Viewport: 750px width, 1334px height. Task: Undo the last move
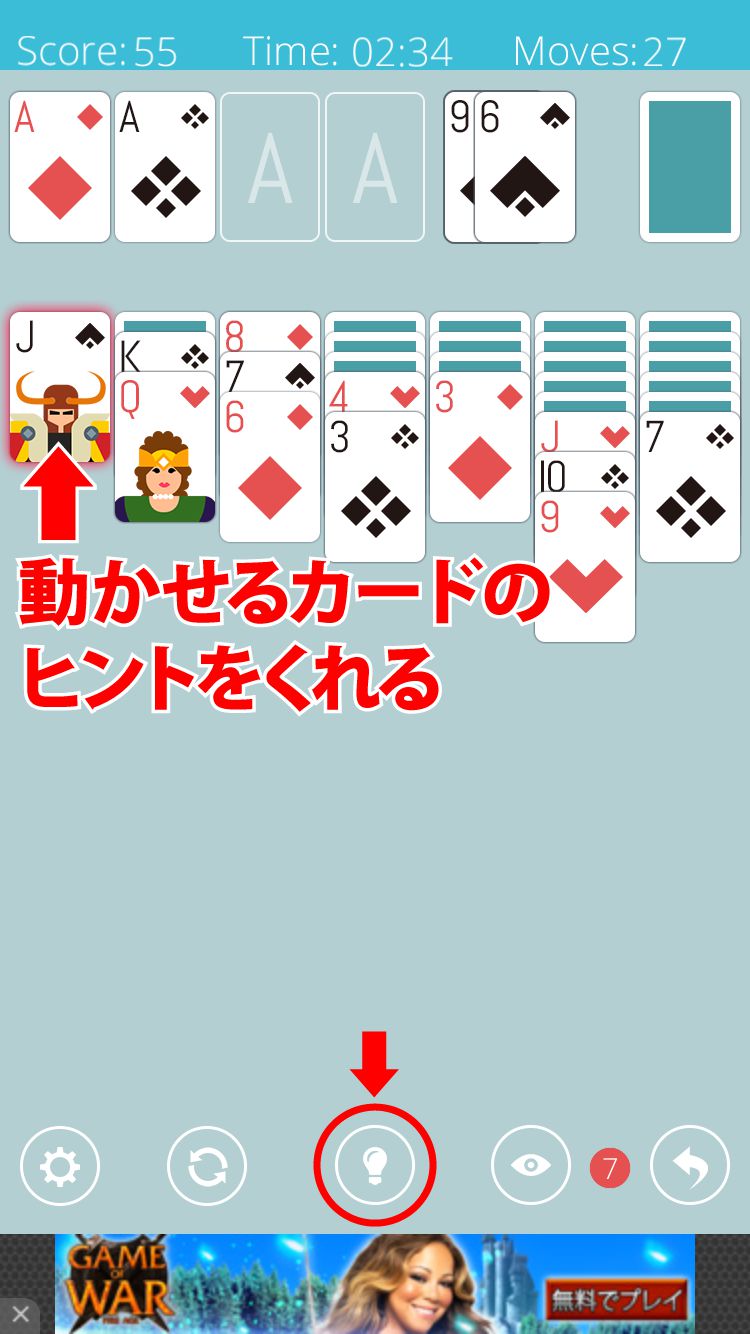tap(689, 1166)
